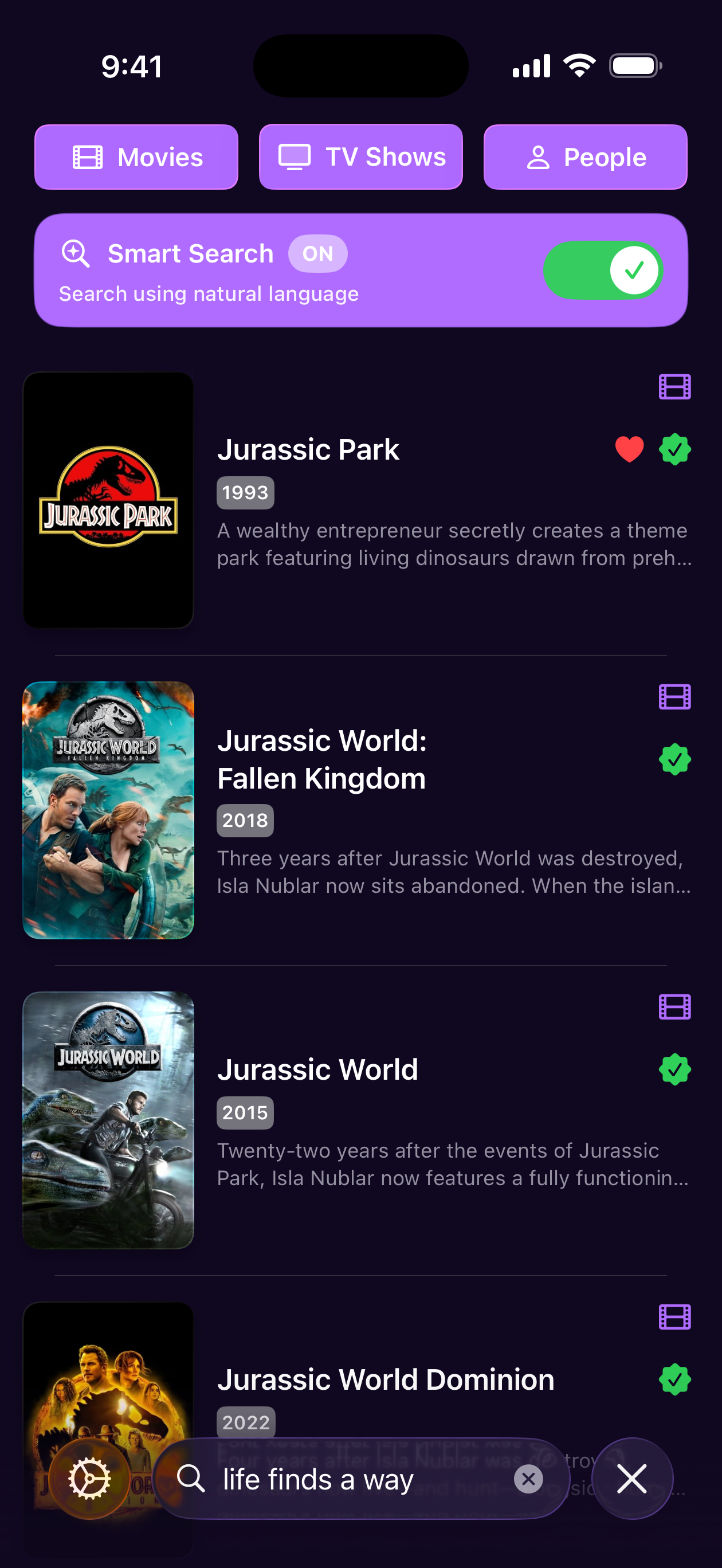
Task: Toggle Smart Search off using the green switch
Action: 603,270
